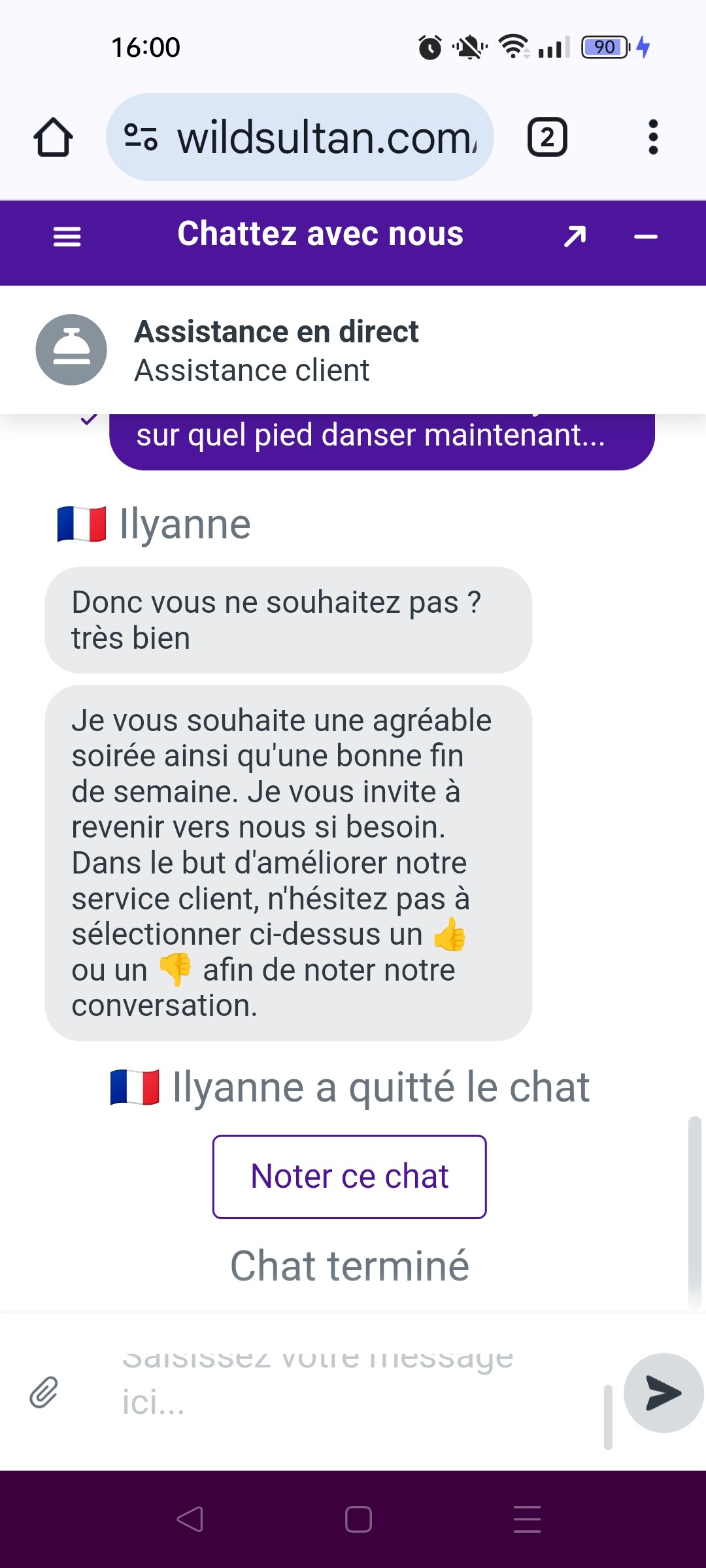The image size is (706, 1568).
Task: Open the chat hamburger menu
Action: pyautogui.click(x=67, y=237)
